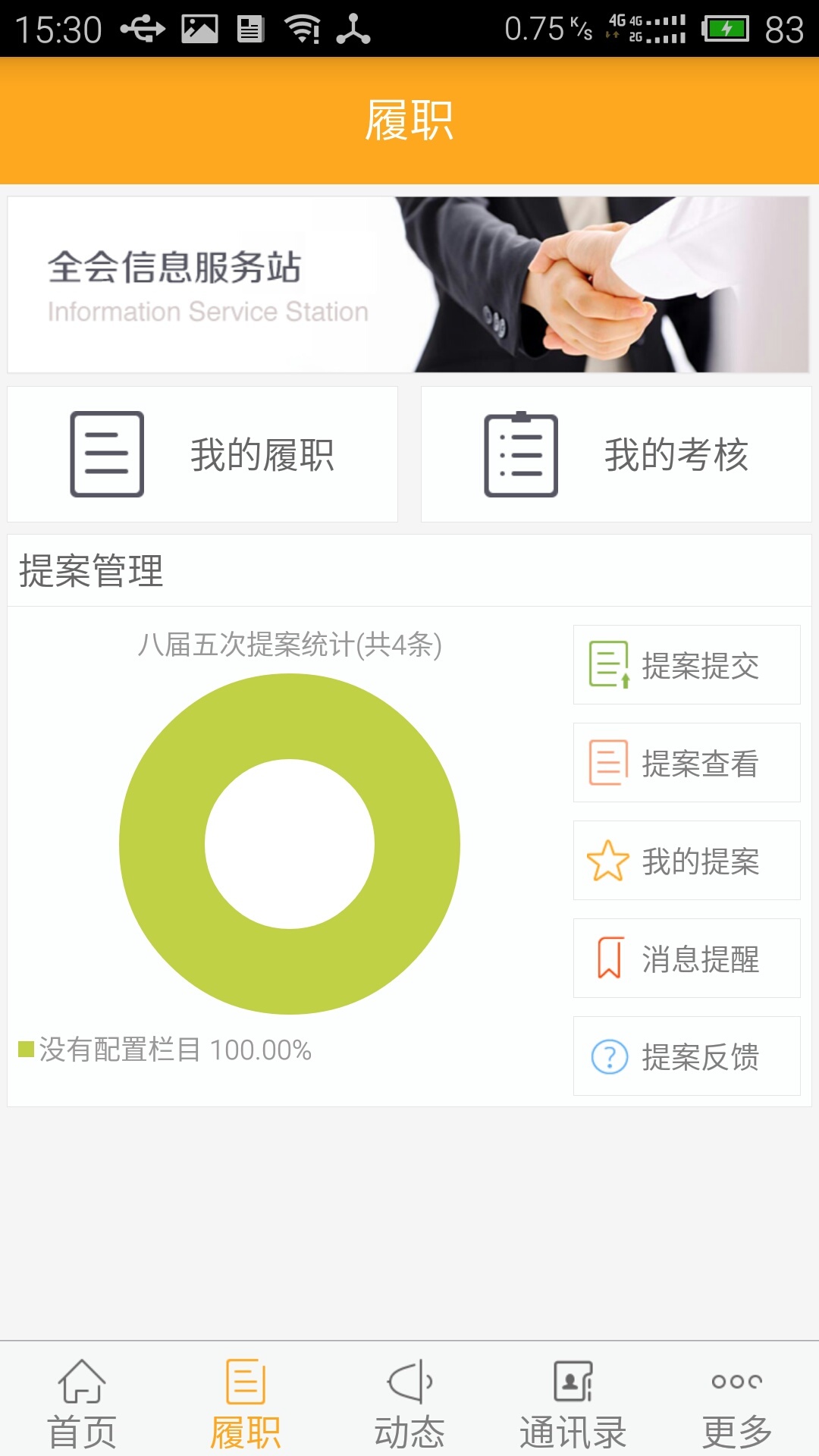Select the 履职 tab
Screen dimensions: 819x1456
[x=246, y=1403]
